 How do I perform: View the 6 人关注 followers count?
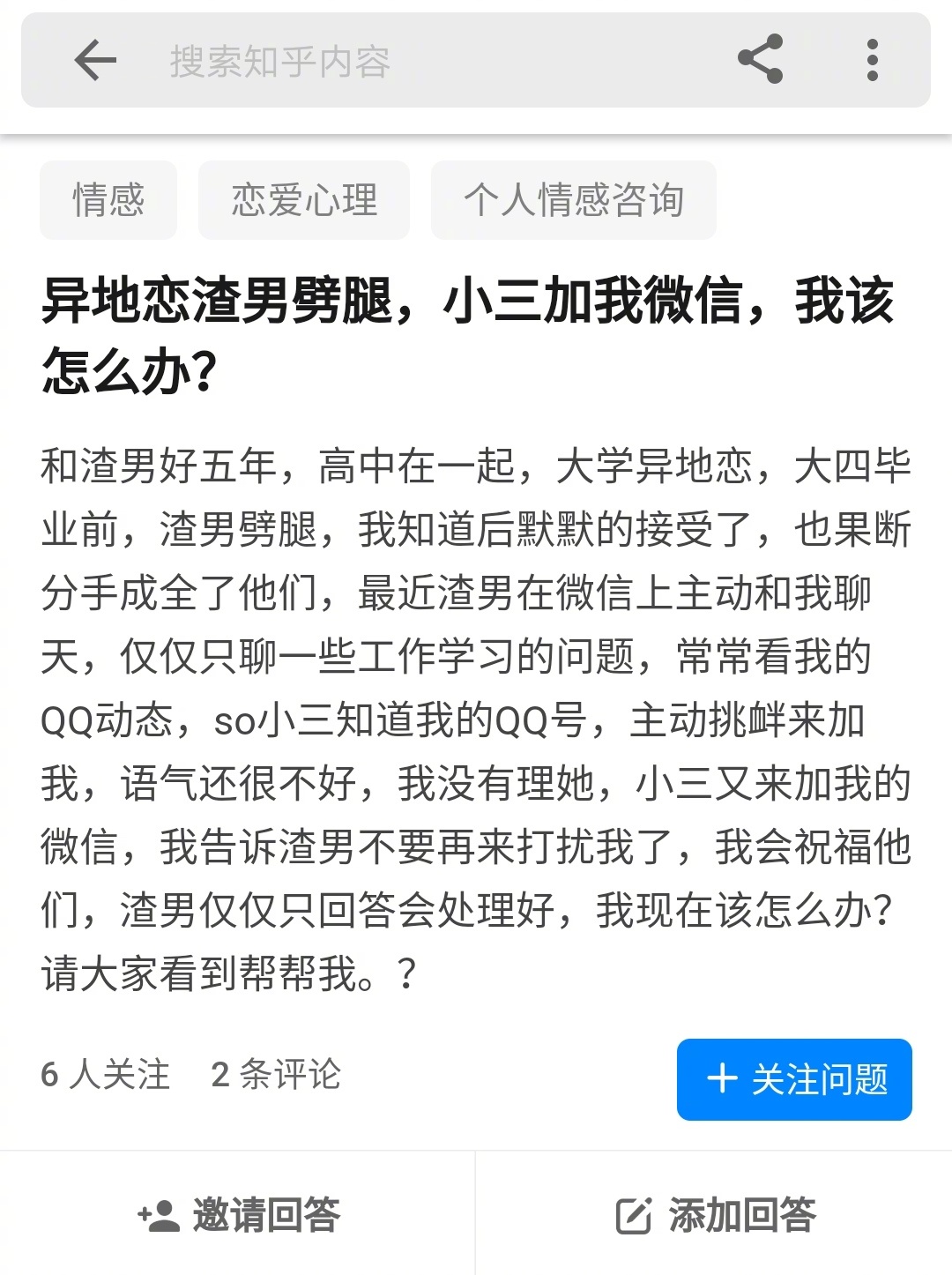point(102,1075)
